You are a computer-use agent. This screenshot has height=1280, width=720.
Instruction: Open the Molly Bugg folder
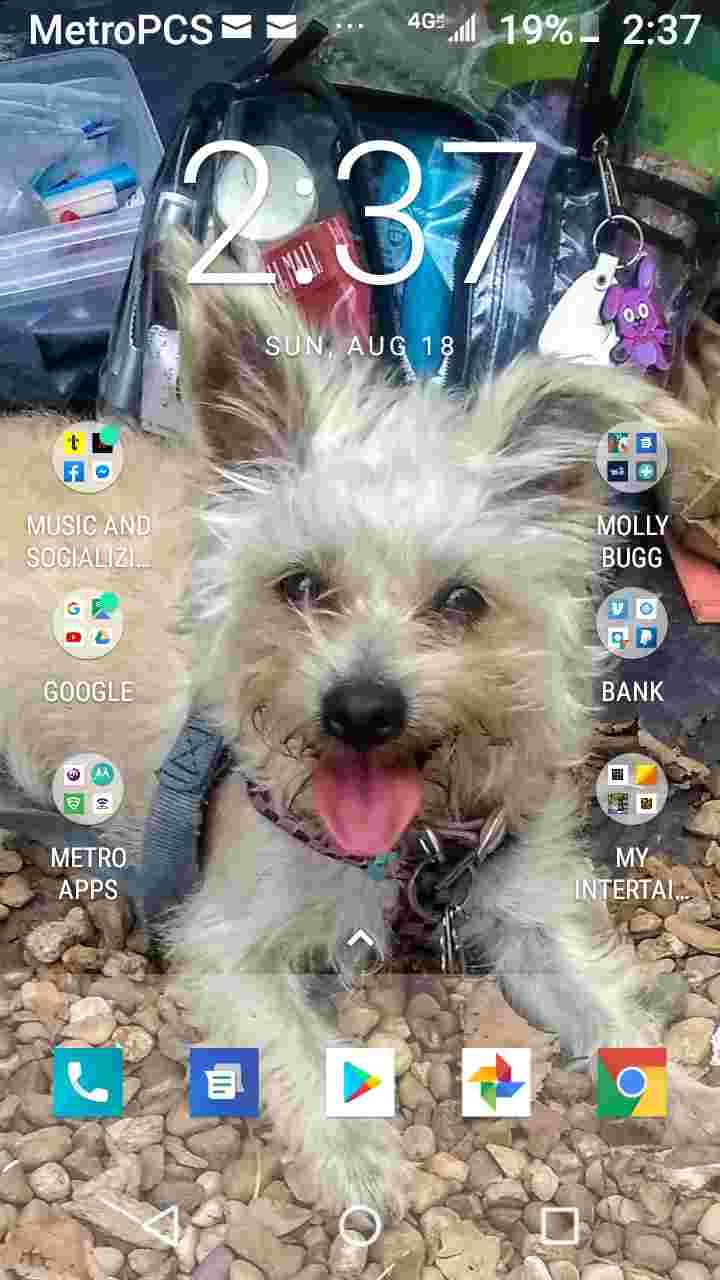pyautogui.click(x=632, y=458)
